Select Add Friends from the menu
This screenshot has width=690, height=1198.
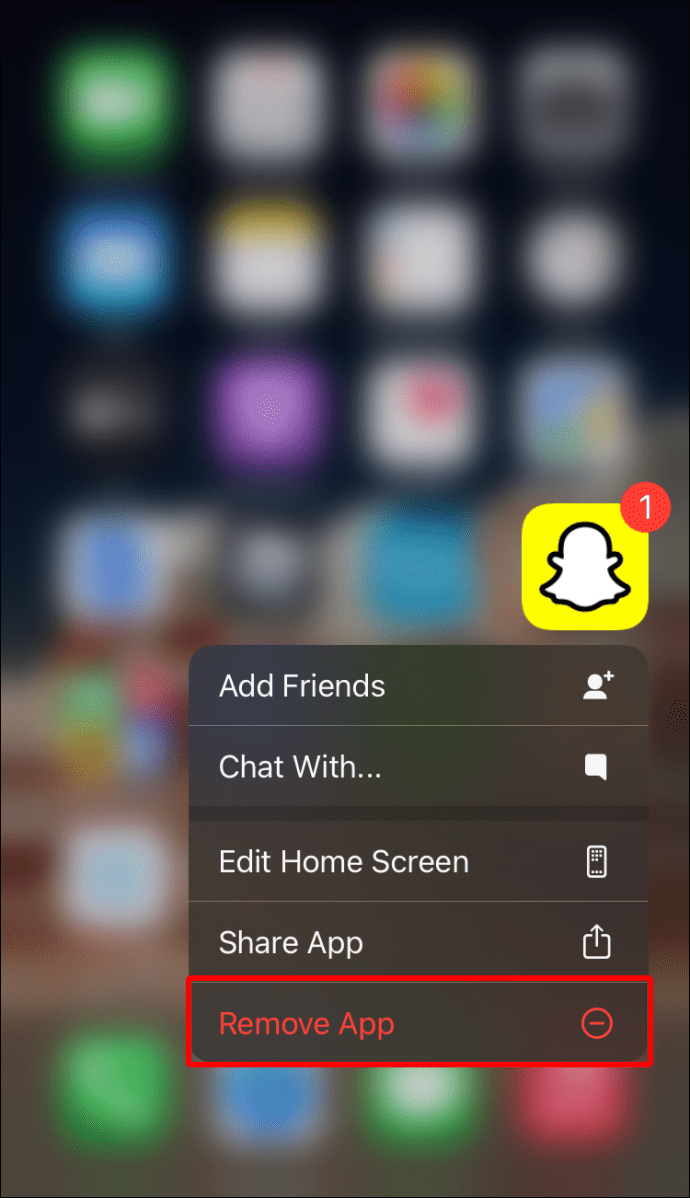click(x=418, y=686)
